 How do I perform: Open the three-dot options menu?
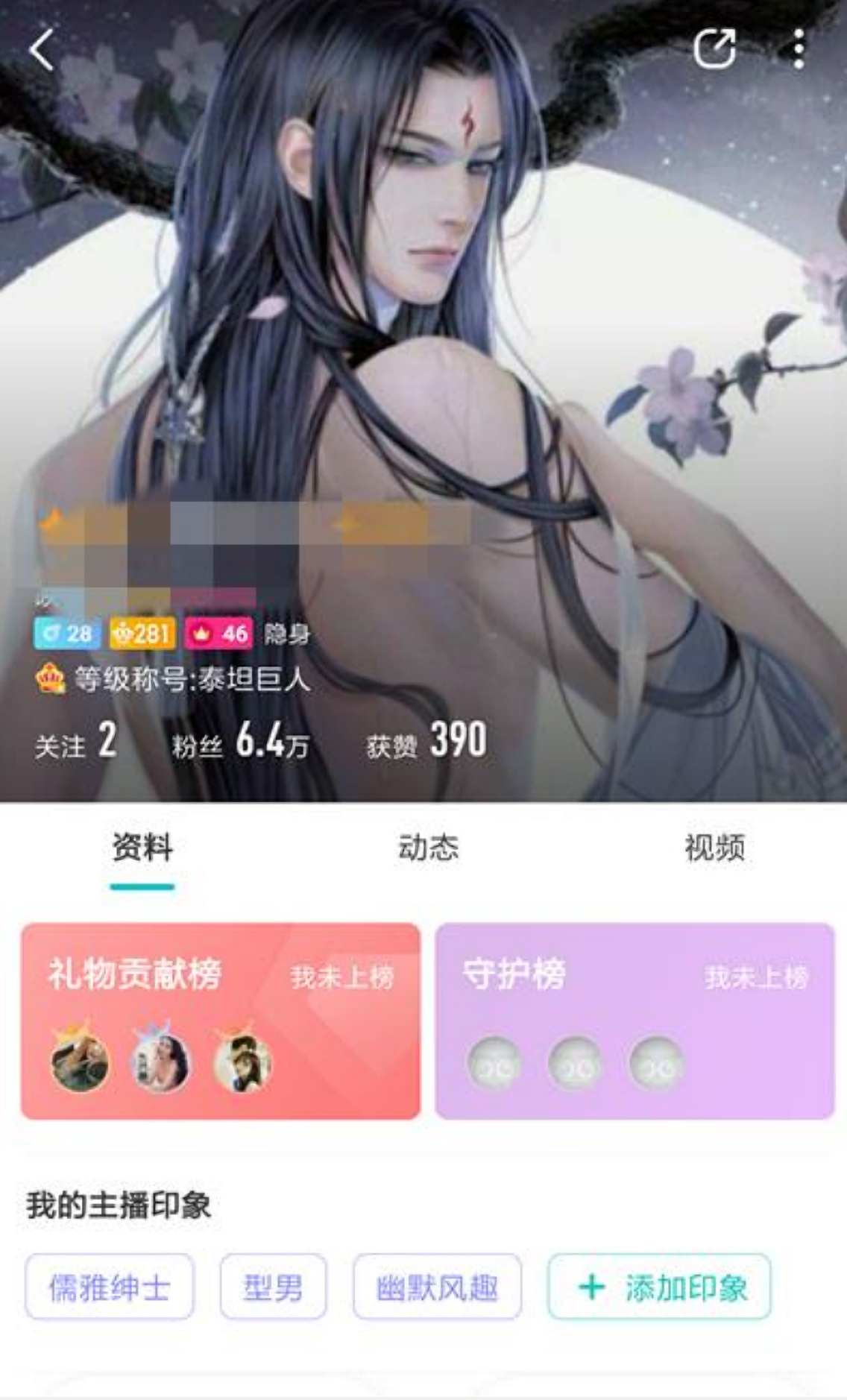[x=800, y=49]
